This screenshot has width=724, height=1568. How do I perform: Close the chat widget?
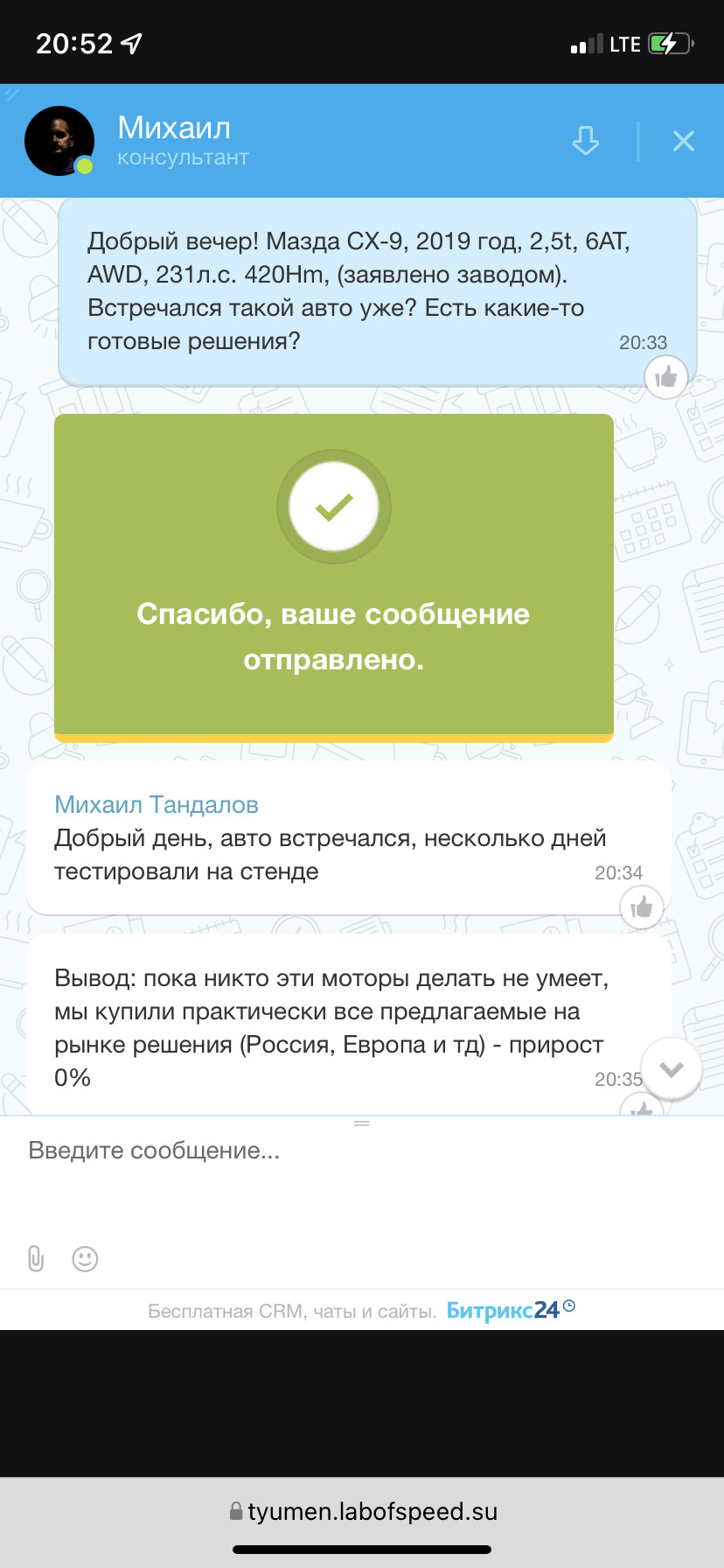tap(683, 140)
